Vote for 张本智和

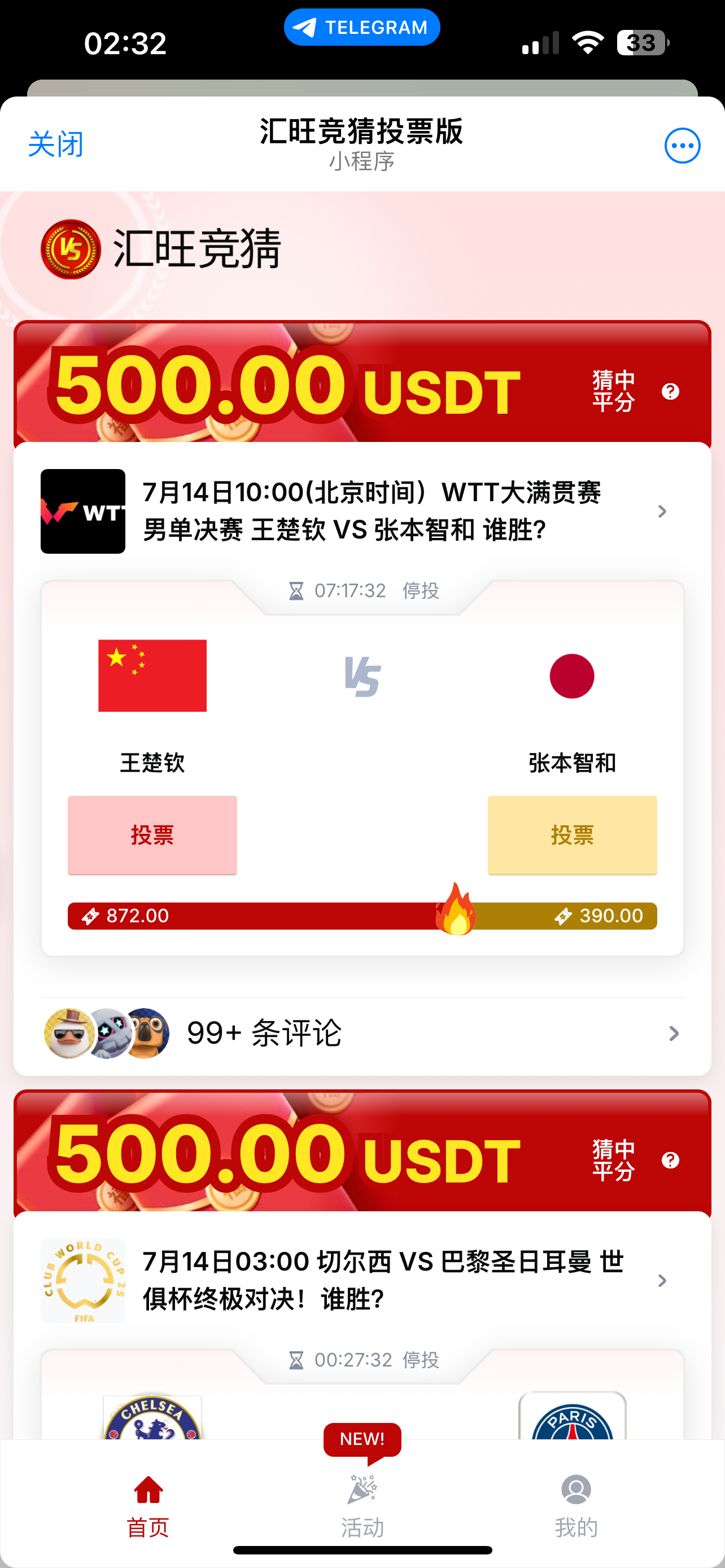coord(571,835)
